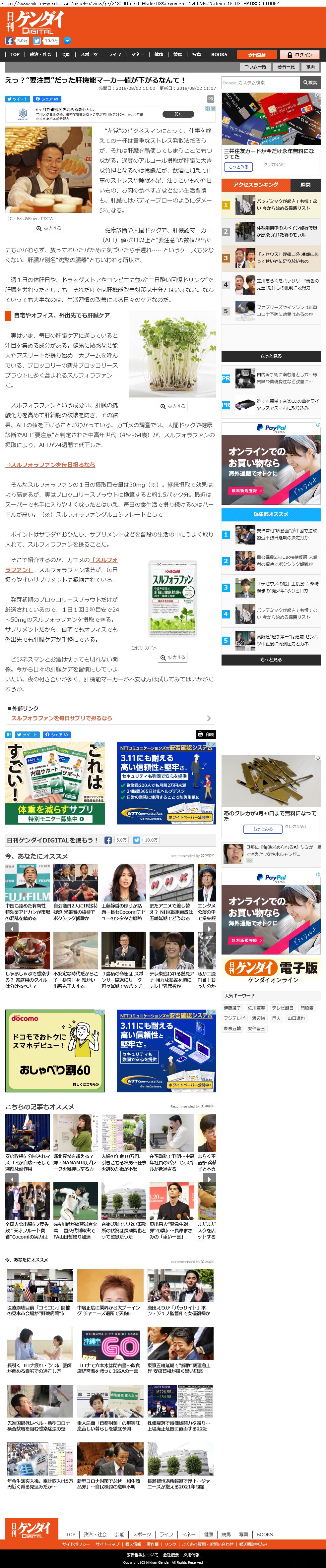Image resolution: width=326 pixels, height=1568 pixels.
Task: Open the BOOKS navigation item
Action: coord(219,54)
